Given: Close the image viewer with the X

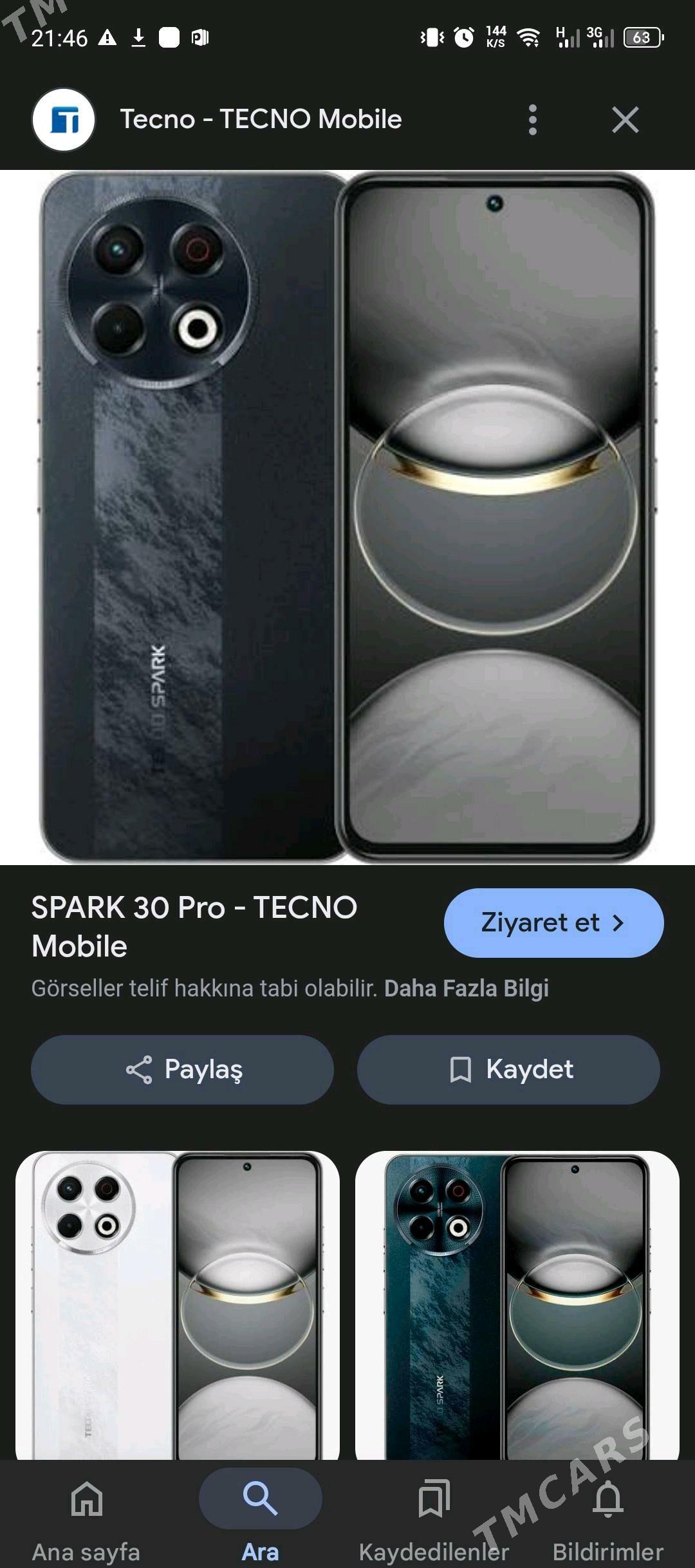Looking at the screenshot, I should point(625,120).
